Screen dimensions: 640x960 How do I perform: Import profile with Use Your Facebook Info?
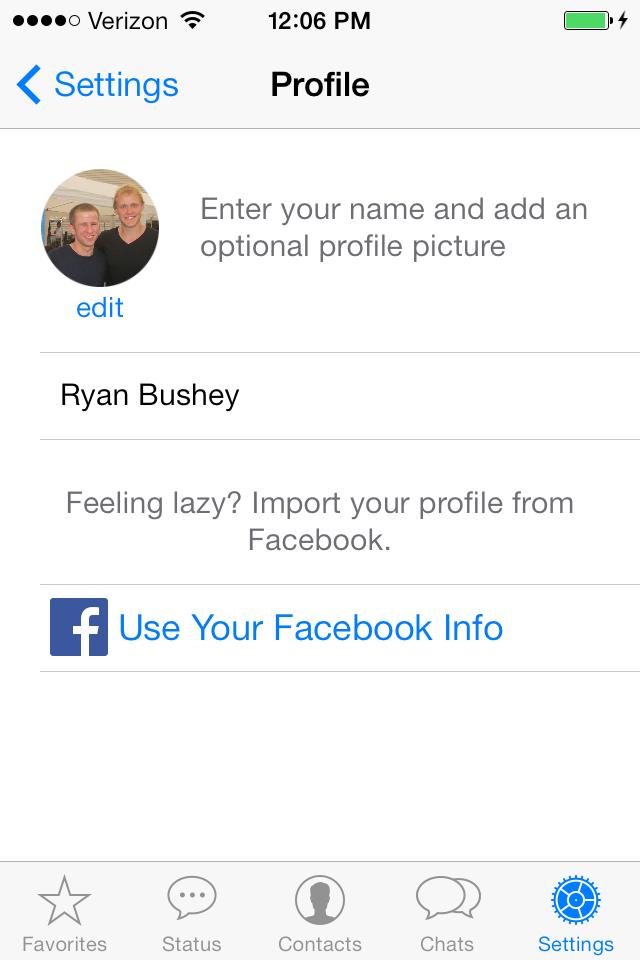[310, 628]
